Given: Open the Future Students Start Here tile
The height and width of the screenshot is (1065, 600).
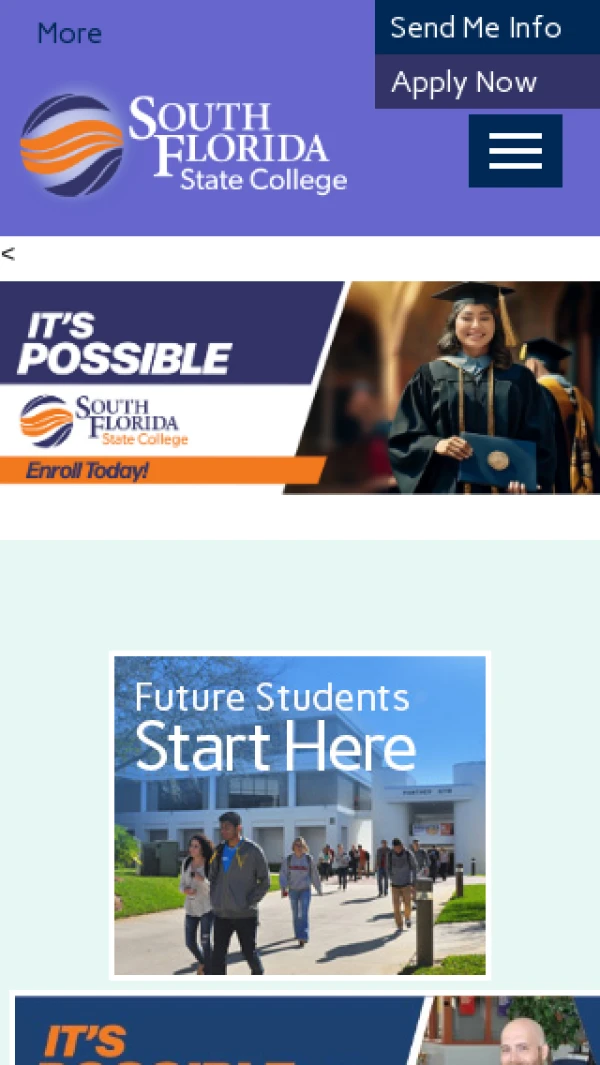Looking at the screenshot, I should [x=299, y=815].
